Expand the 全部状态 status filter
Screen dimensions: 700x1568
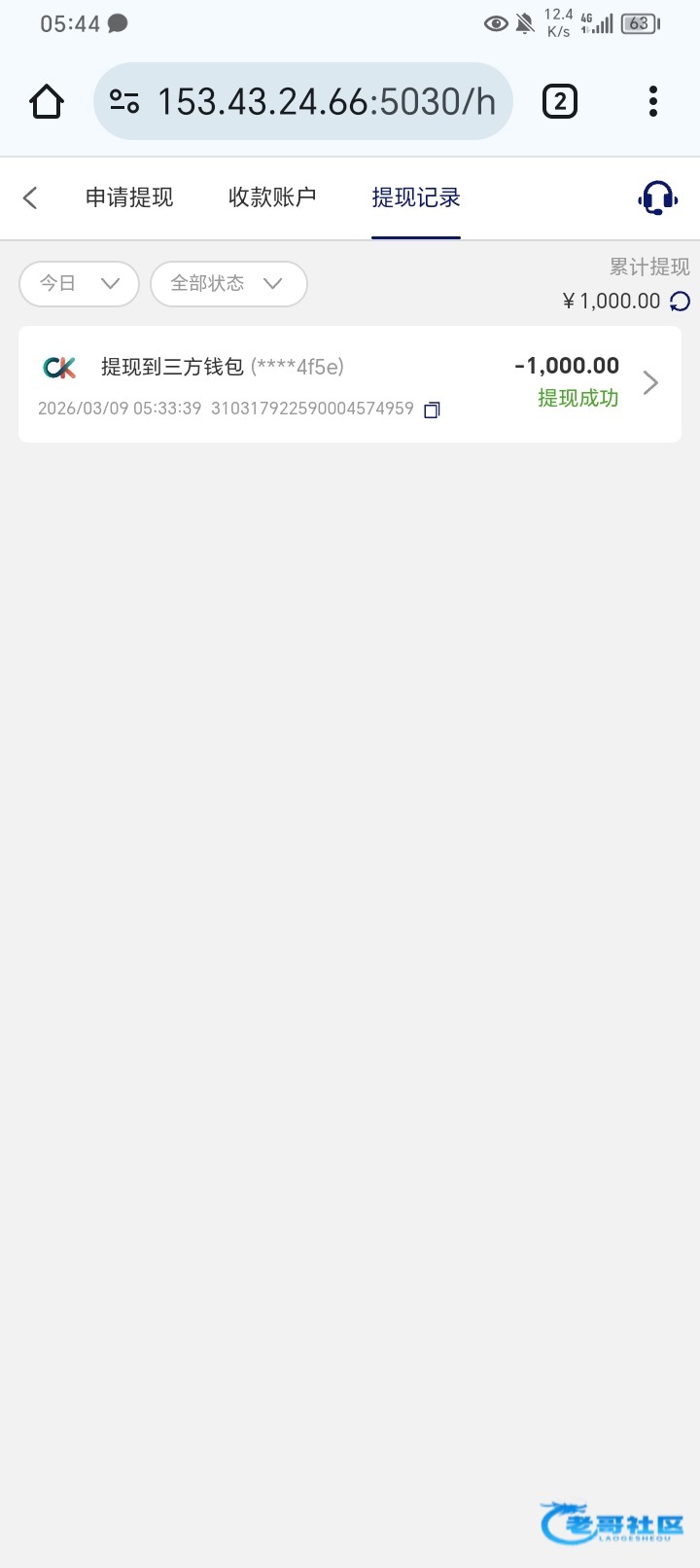[228, 284]
